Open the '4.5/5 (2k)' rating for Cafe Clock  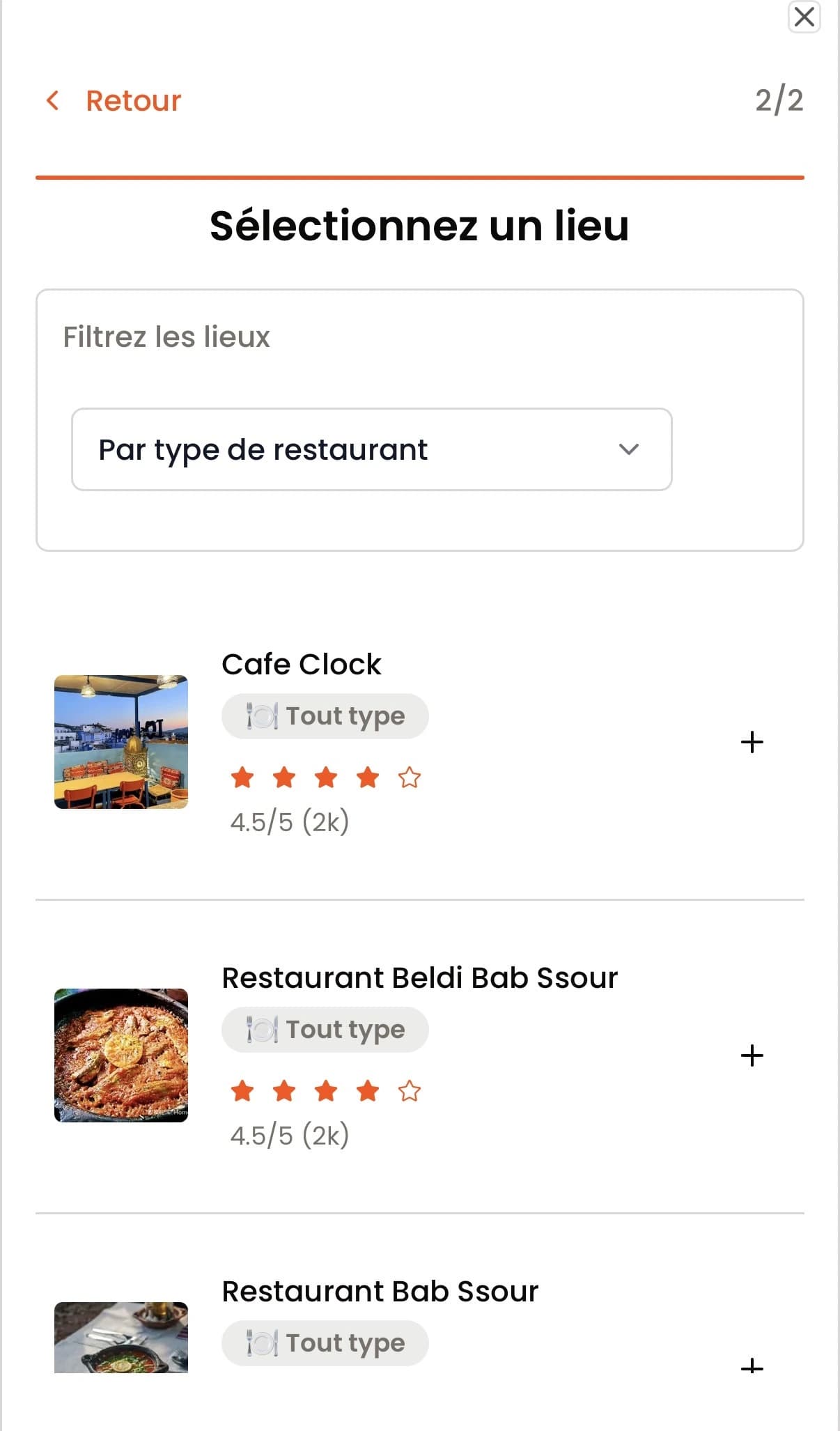click(290, 821)
